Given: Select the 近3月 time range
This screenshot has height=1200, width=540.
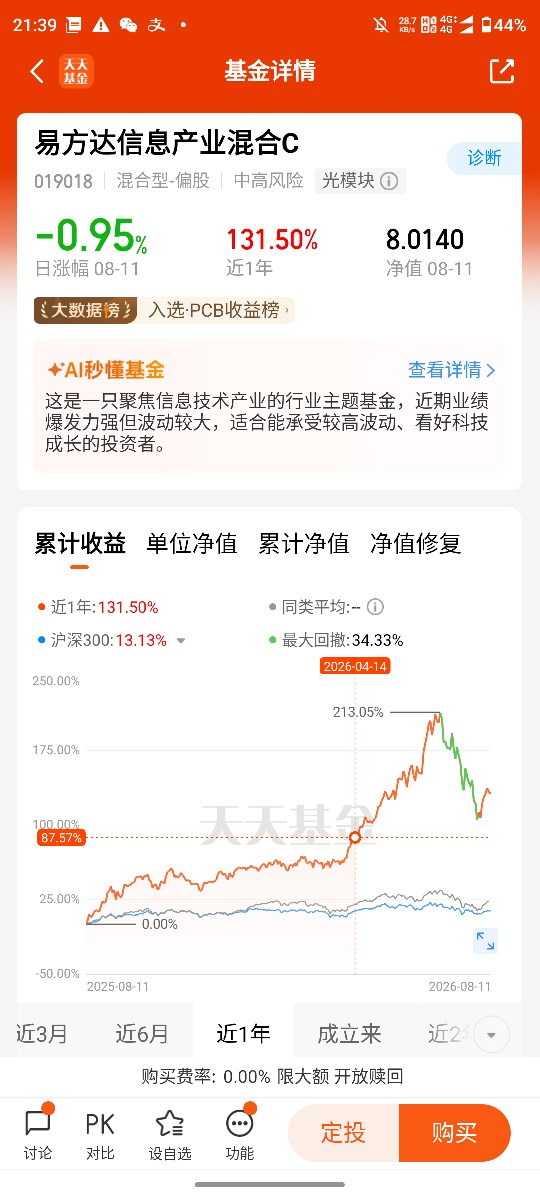Looking at the screenshot, I should coord(42,1033).
